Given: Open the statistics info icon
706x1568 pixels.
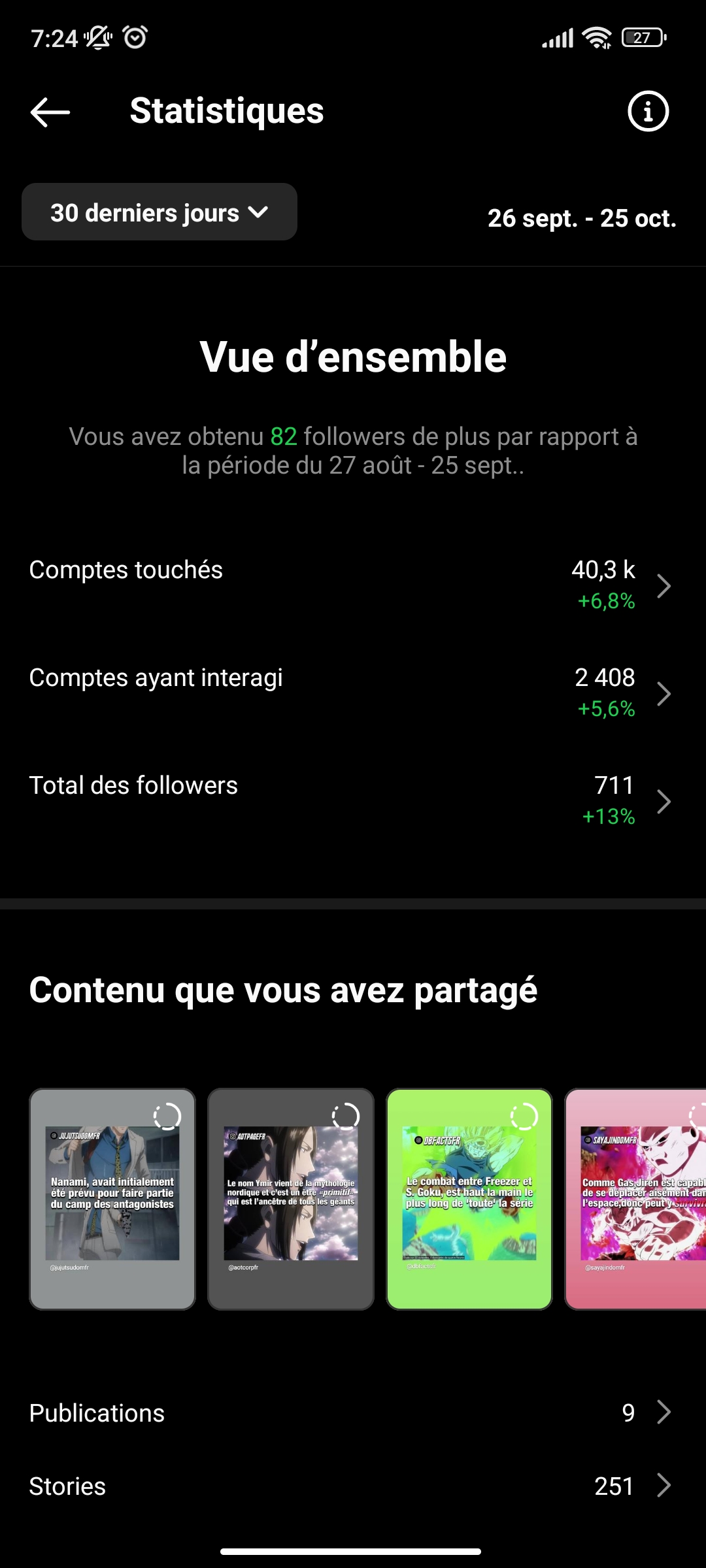Looking at the screenshot, I should [648, 112].
